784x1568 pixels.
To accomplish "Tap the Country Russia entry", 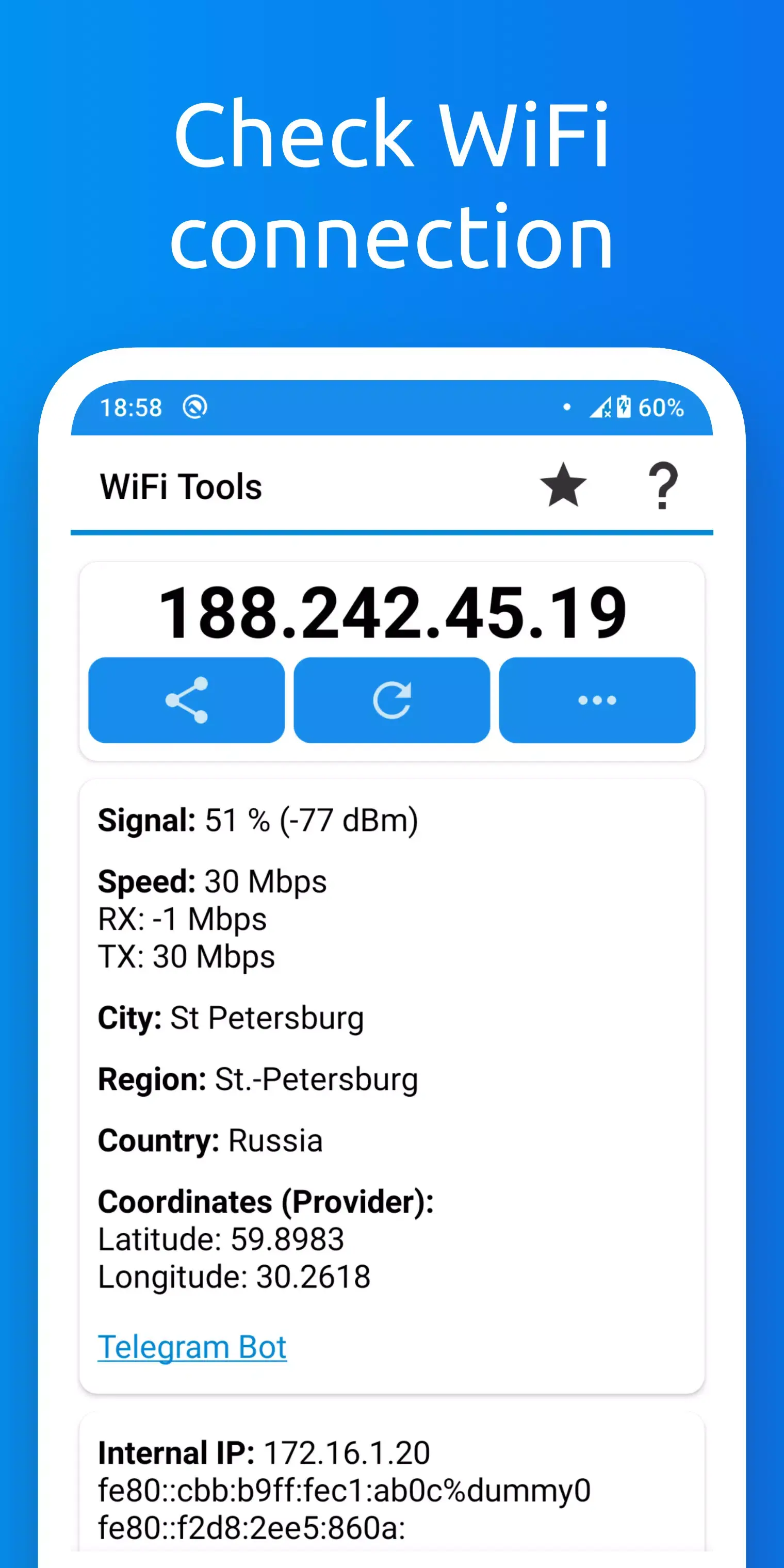I will (x=274, y=1140).
